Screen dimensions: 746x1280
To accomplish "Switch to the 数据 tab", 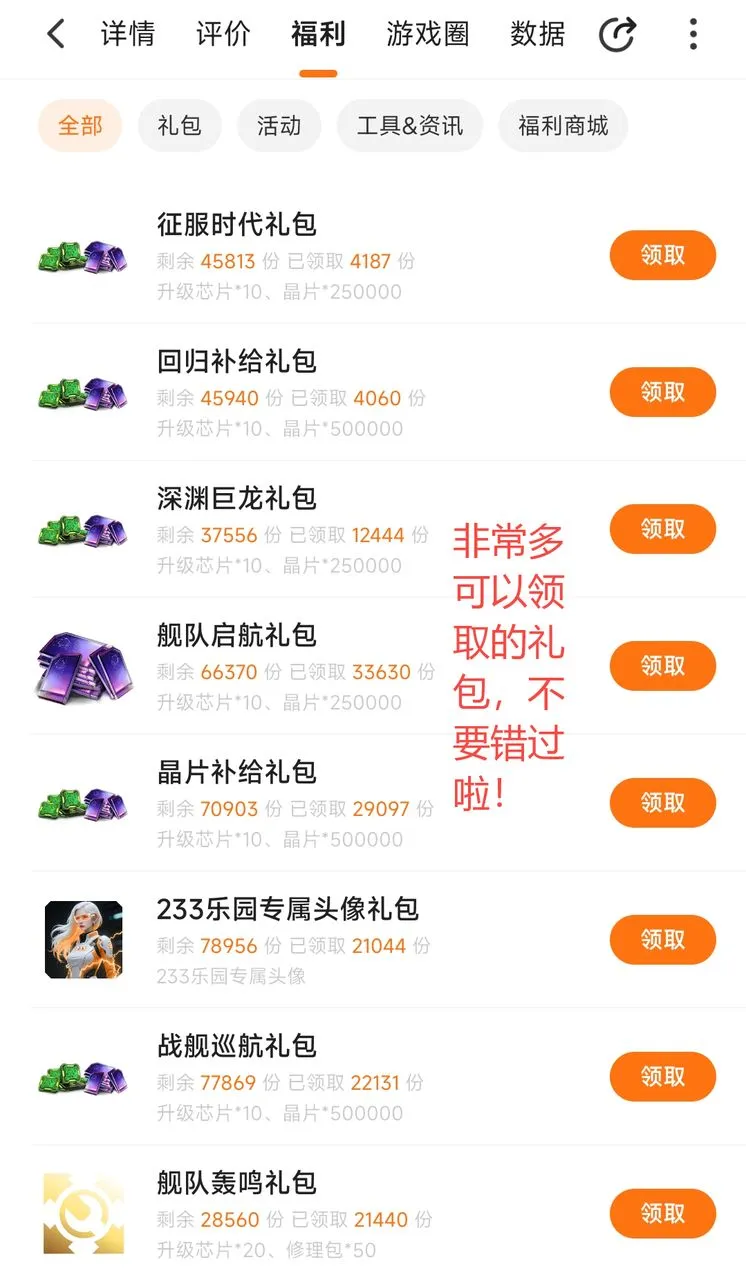I will (x=537, y=34).
